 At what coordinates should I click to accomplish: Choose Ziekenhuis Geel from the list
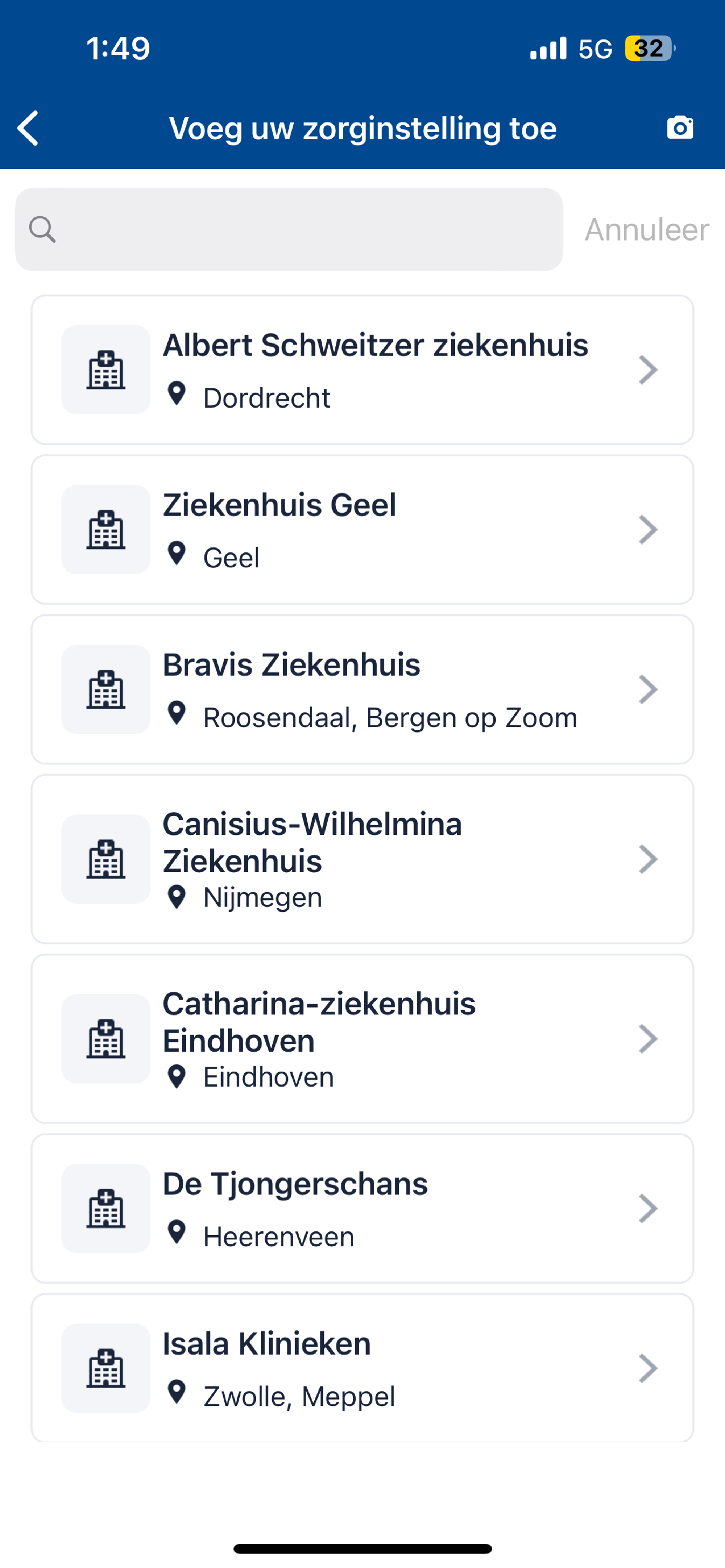tap(362, 530)
